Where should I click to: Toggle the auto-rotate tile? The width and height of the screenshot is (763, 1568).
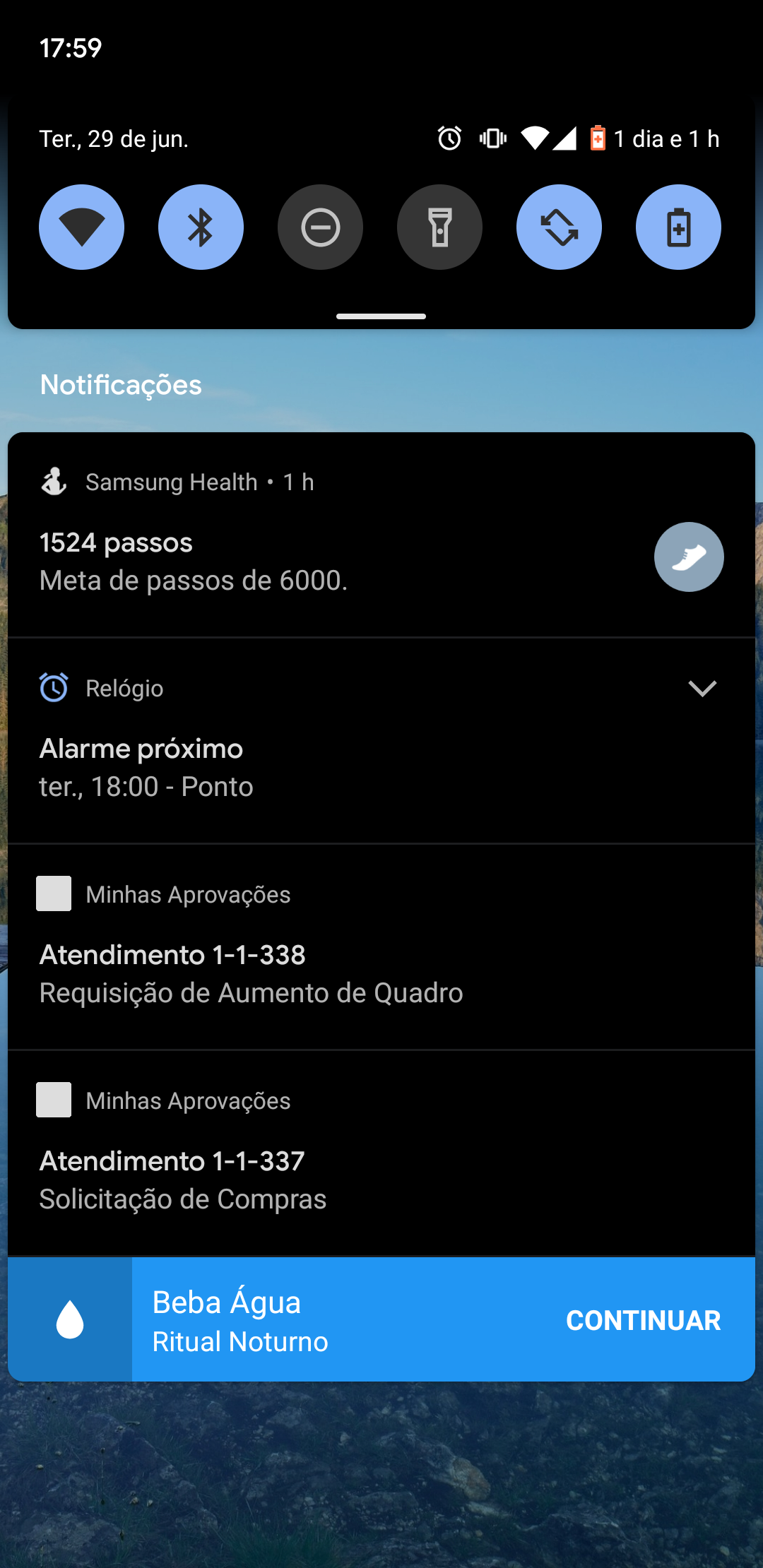point(559,227)
